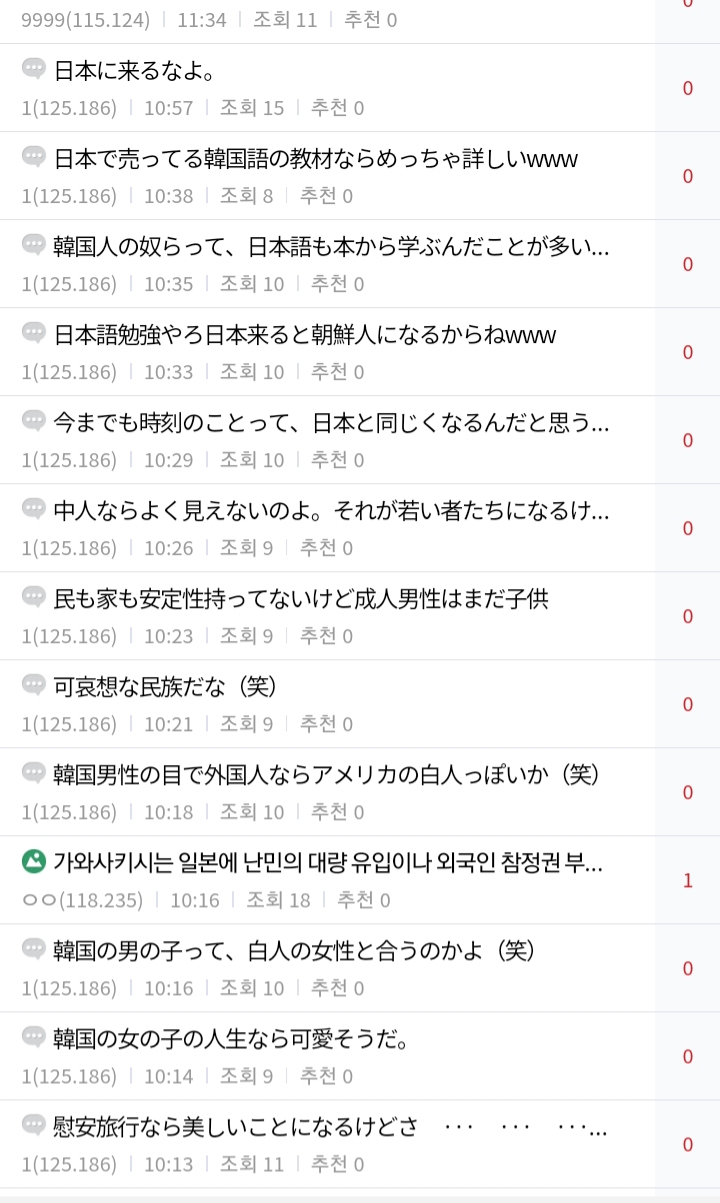The width and height of the screenshot is (720, 1203).
Task: Open post '可哀想な民族だな（笑）'
Action: (165, 687)
